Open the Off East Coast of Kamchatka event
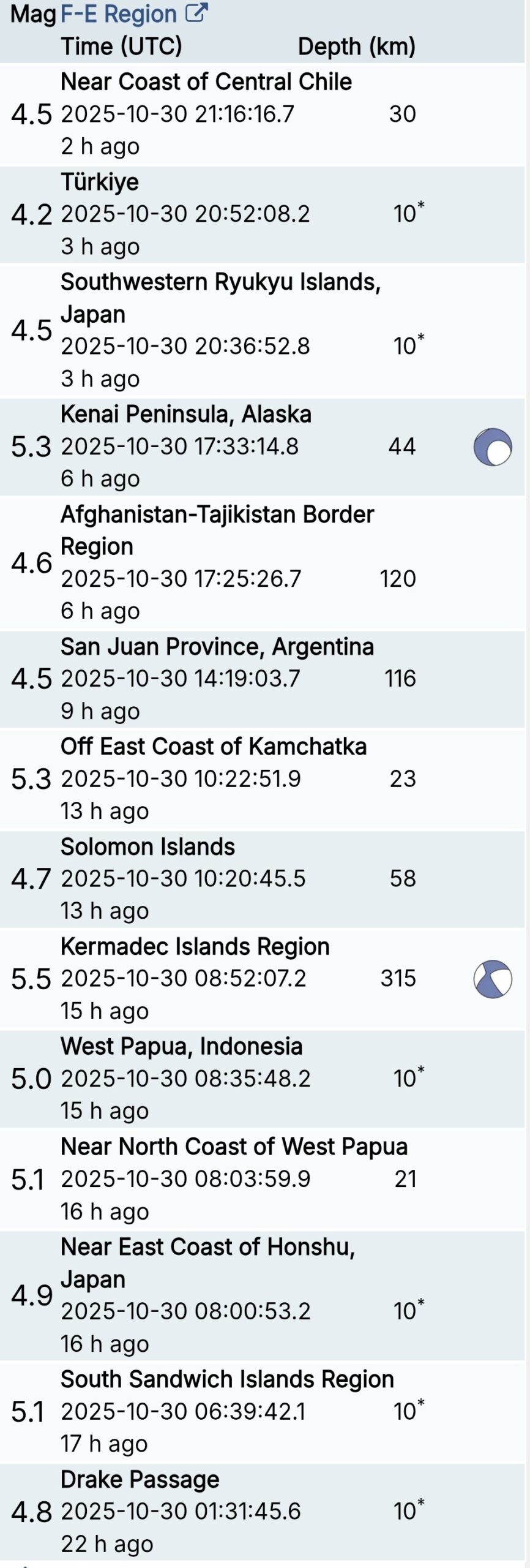 click(213, 747)
